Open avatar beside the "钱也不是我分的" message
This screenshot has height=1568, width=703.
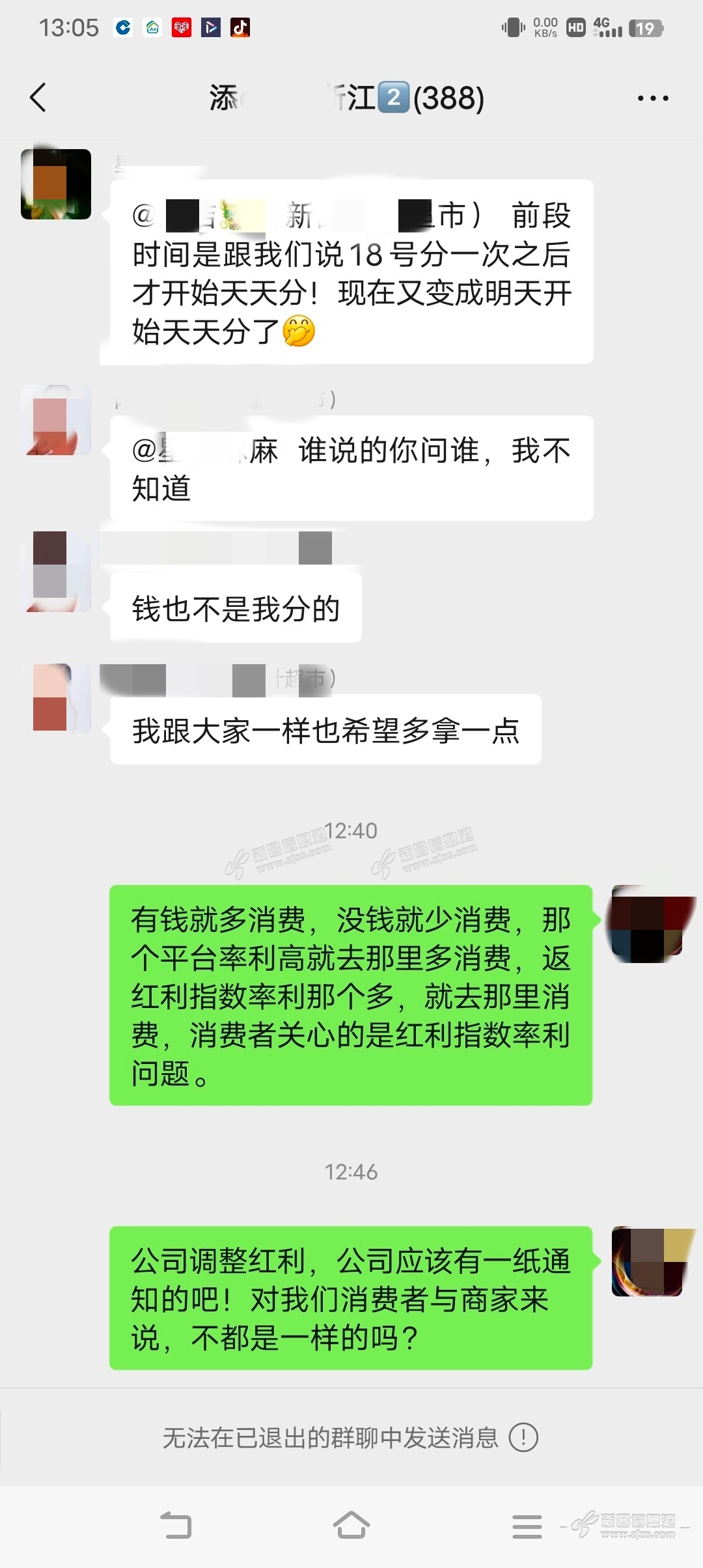[56, 572]
